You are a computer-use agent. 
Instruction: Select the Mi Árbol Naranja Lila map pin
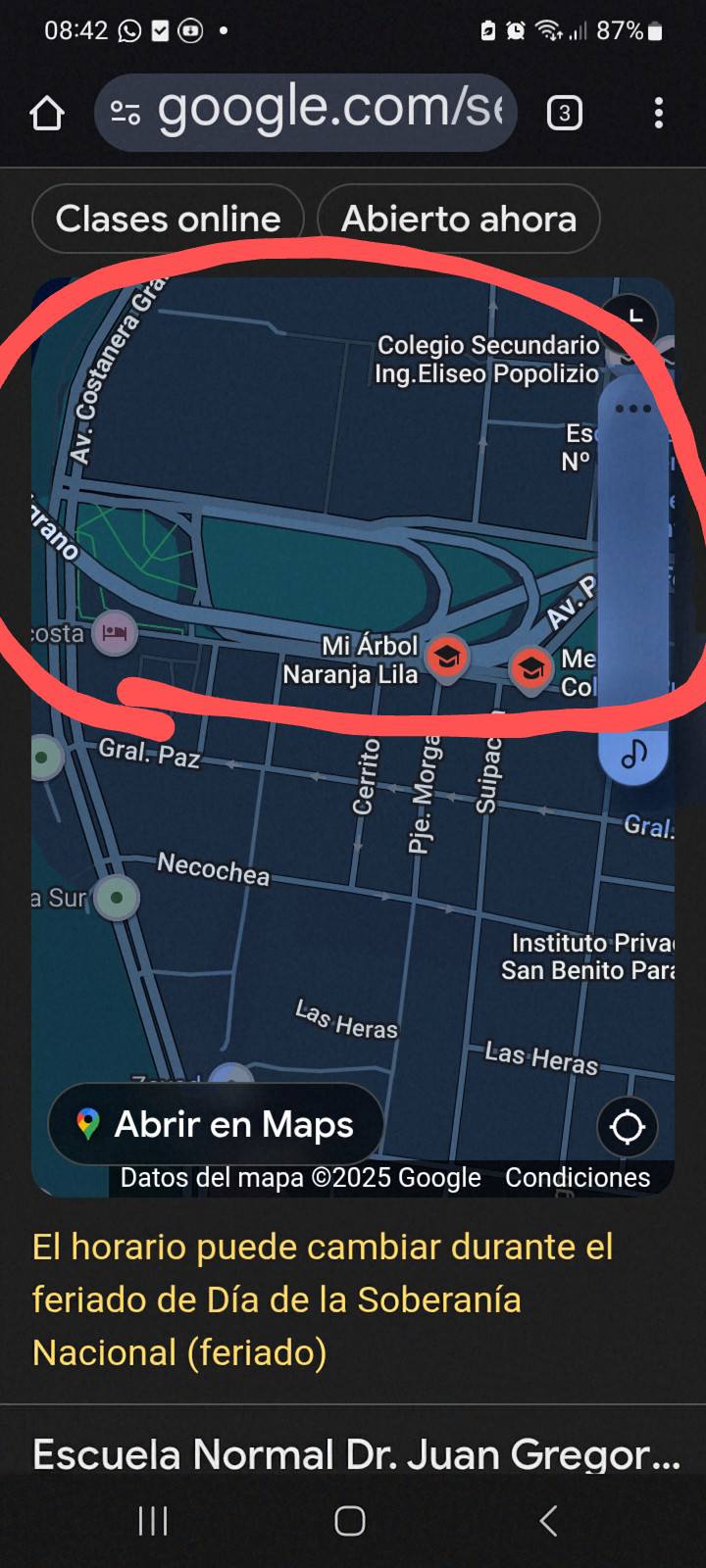pos(447,657)
